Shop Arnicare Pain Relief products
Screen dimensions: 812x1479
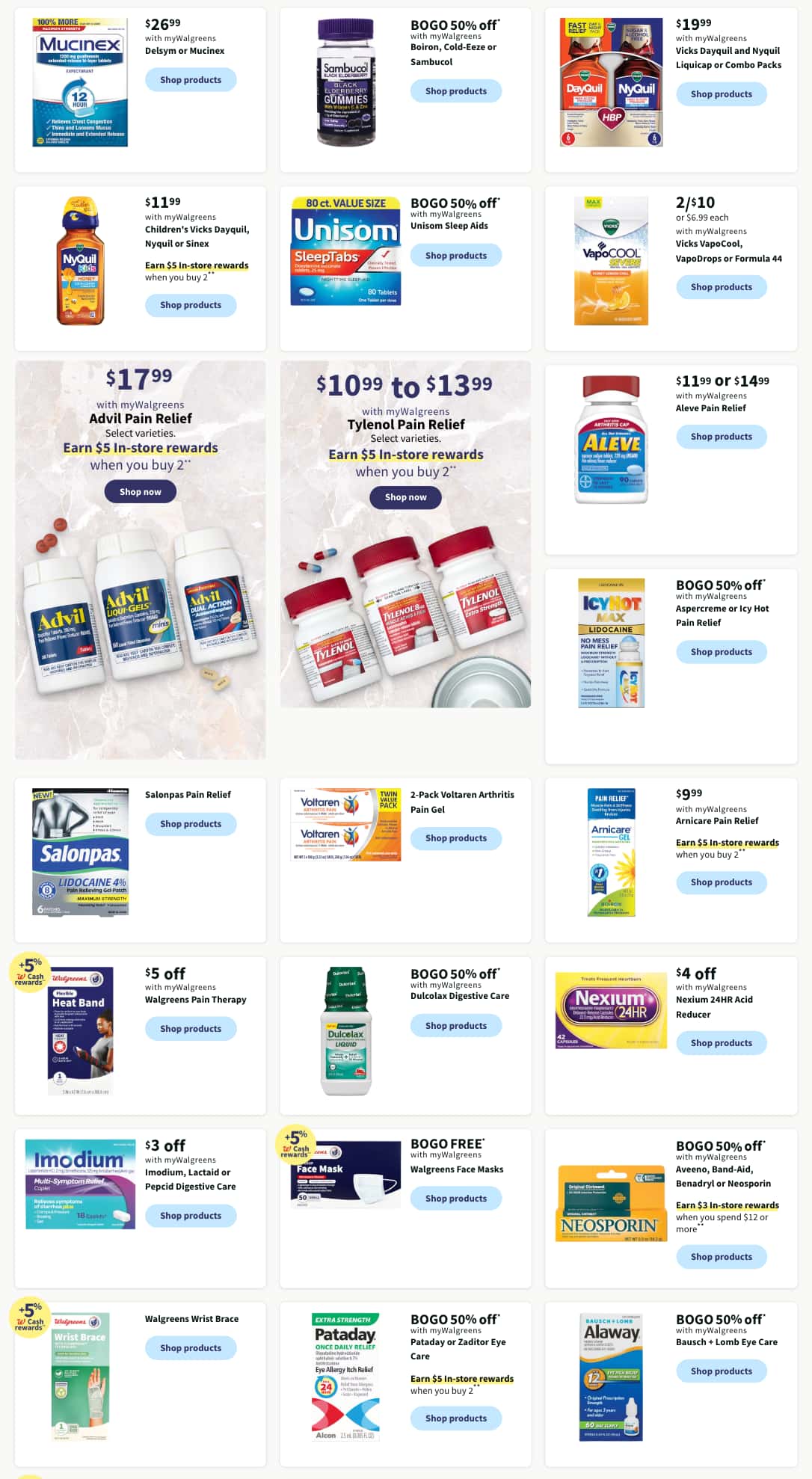click(722, 882)
